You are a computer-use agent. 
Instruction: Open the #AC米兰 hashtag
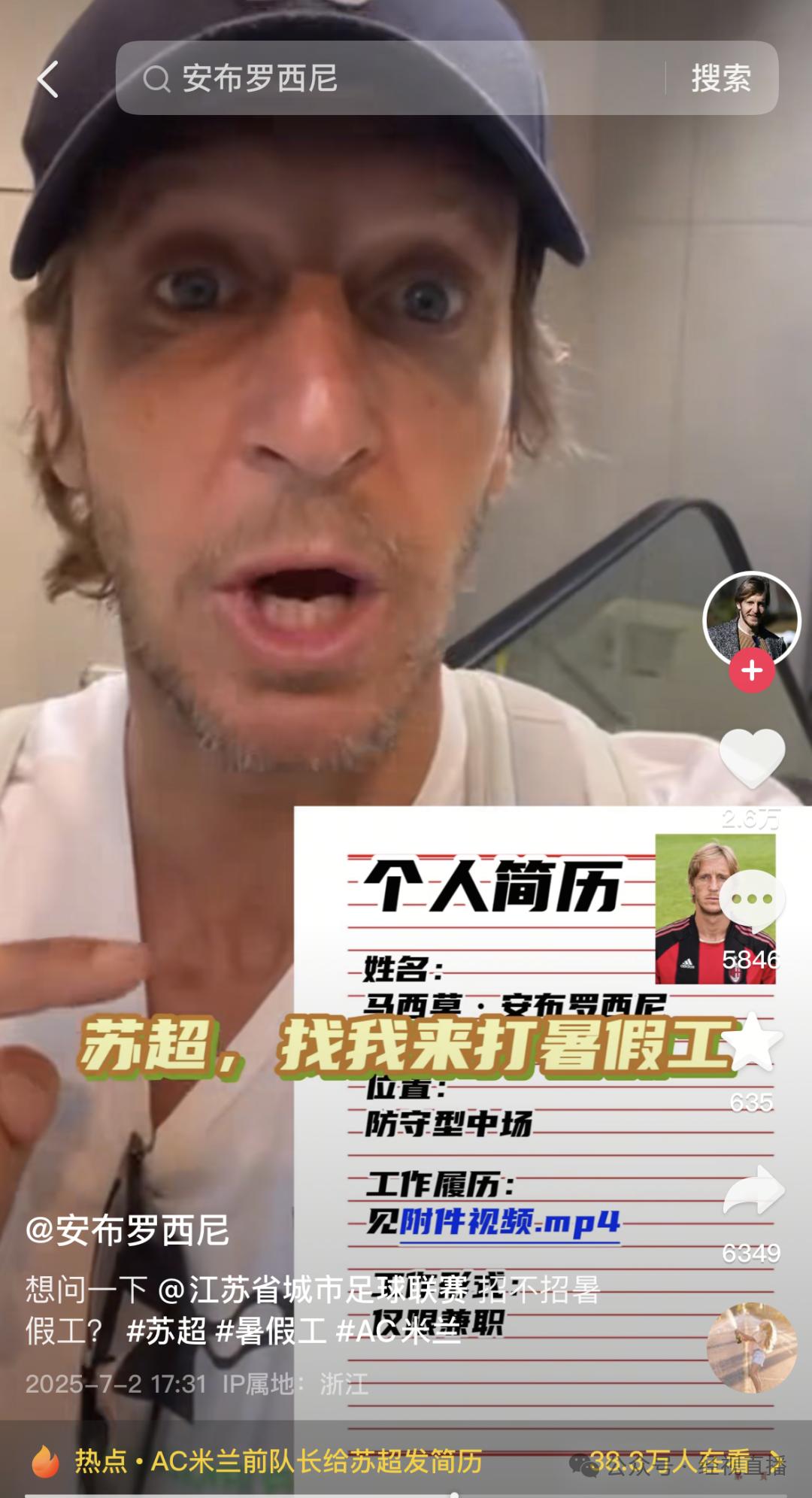tap(397, 1331)
